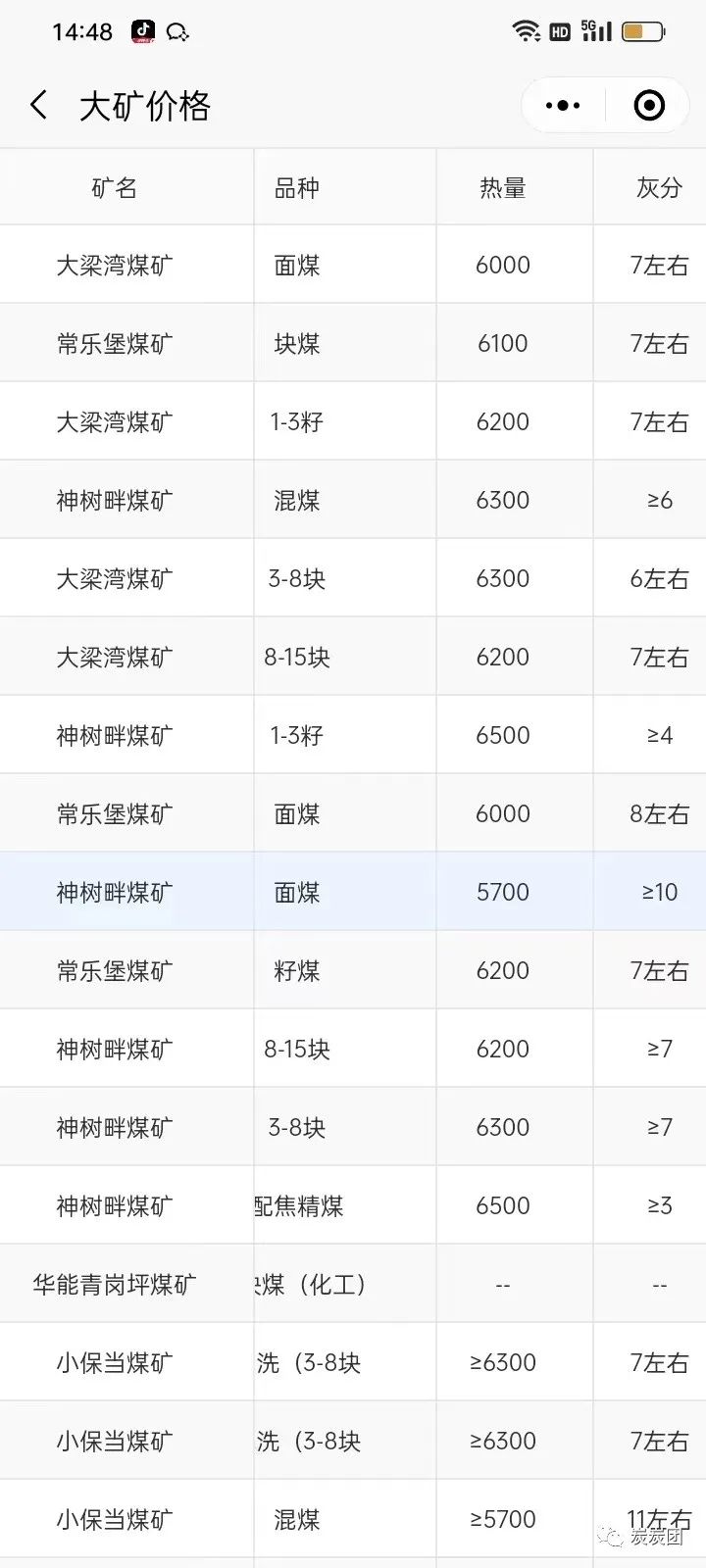Tap the clock showing 14:48
This screenshot has height=1568, width=706.
tap(81, 30)
